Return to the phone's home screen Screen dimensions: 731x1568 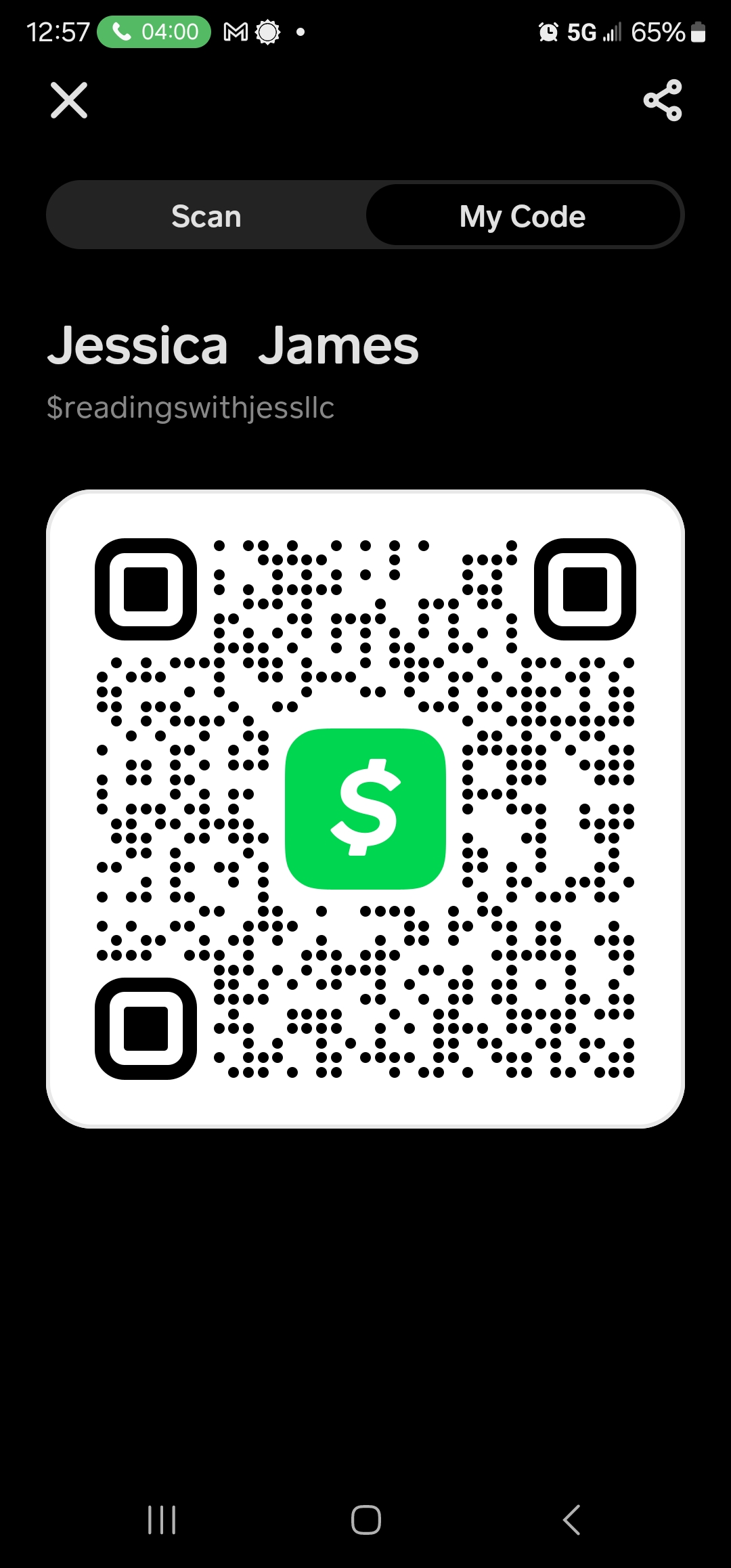365,1520
